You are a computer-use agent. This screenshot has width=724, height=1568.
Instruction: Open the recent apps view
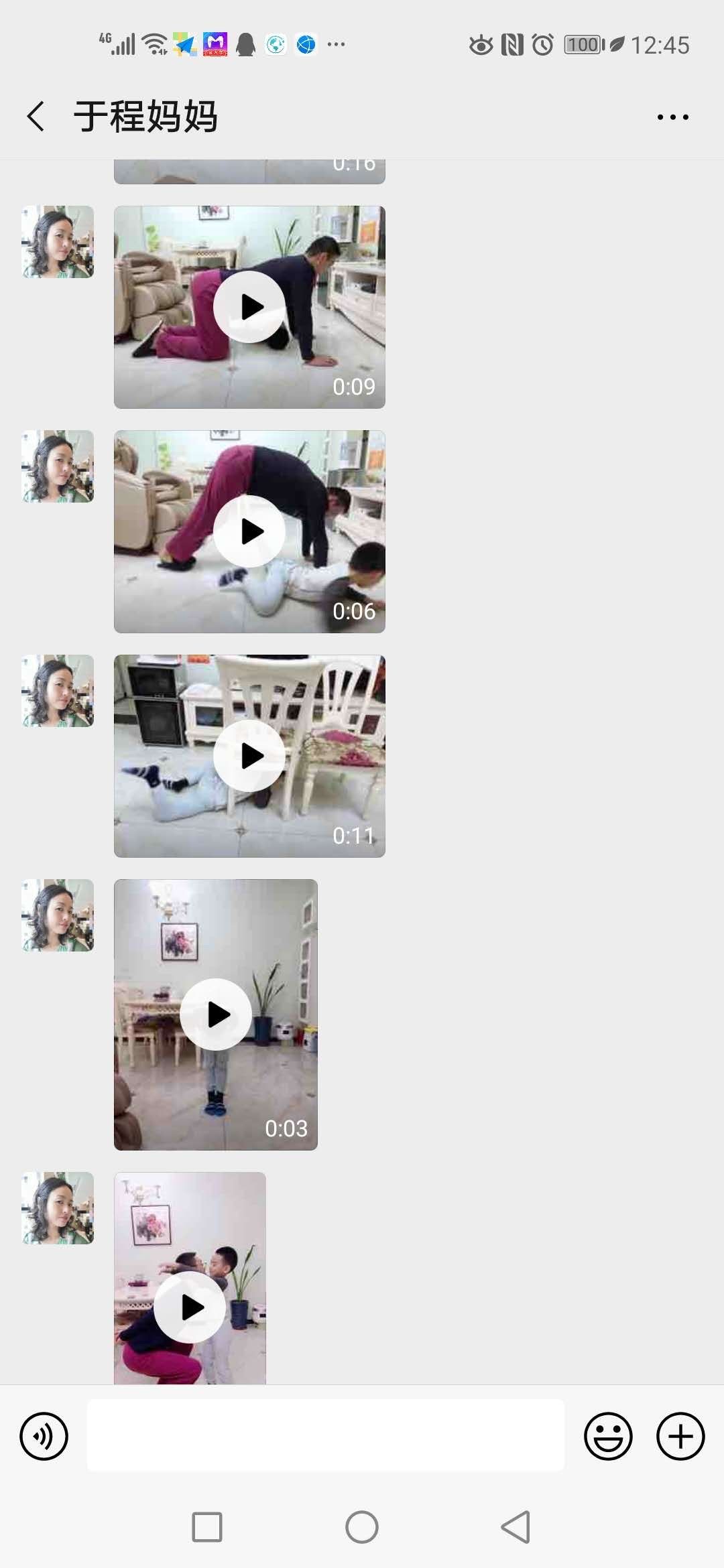click(207, 1527)
